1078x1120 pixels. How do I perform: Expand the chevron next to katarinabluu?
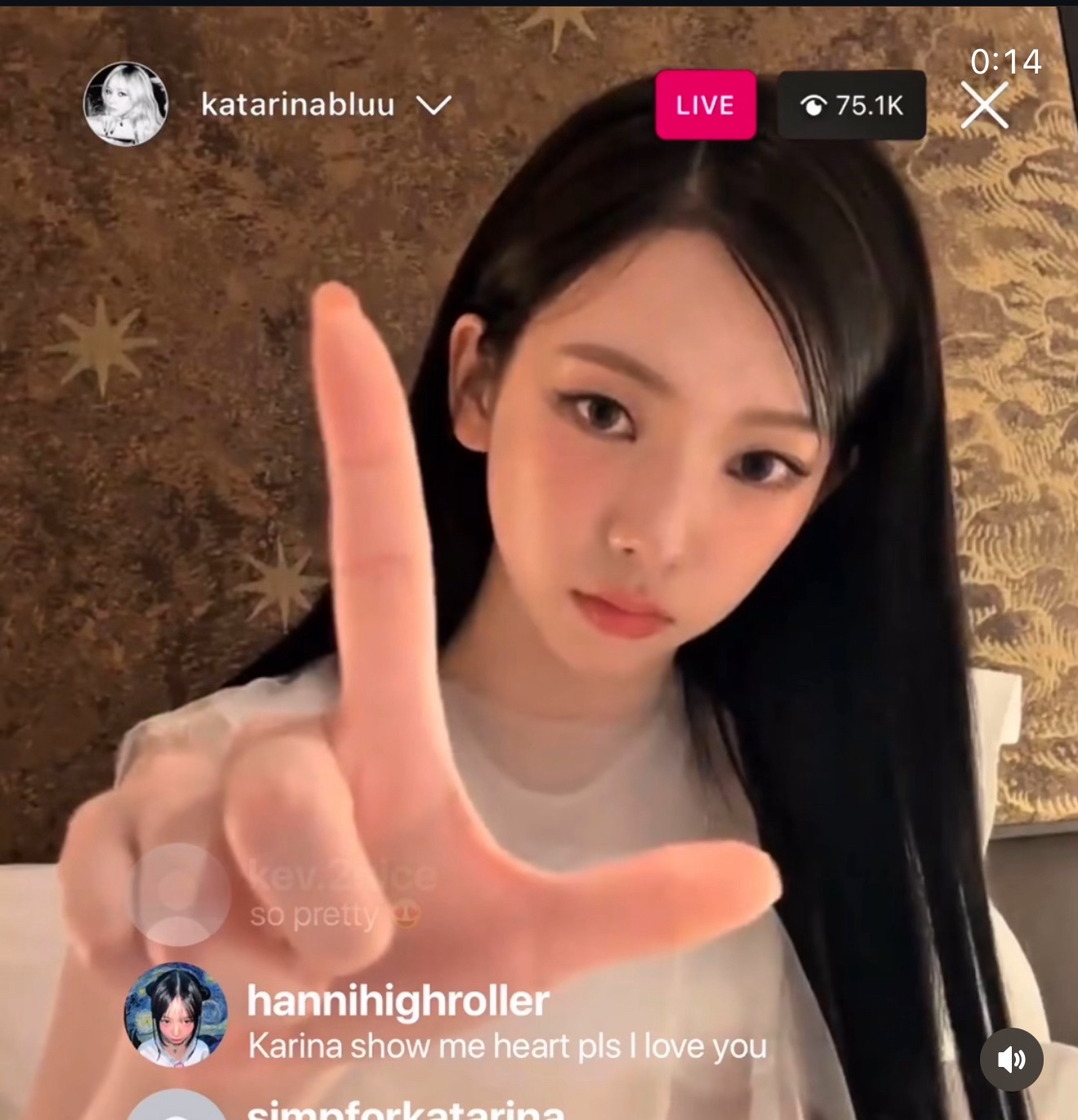click(433, 105)
